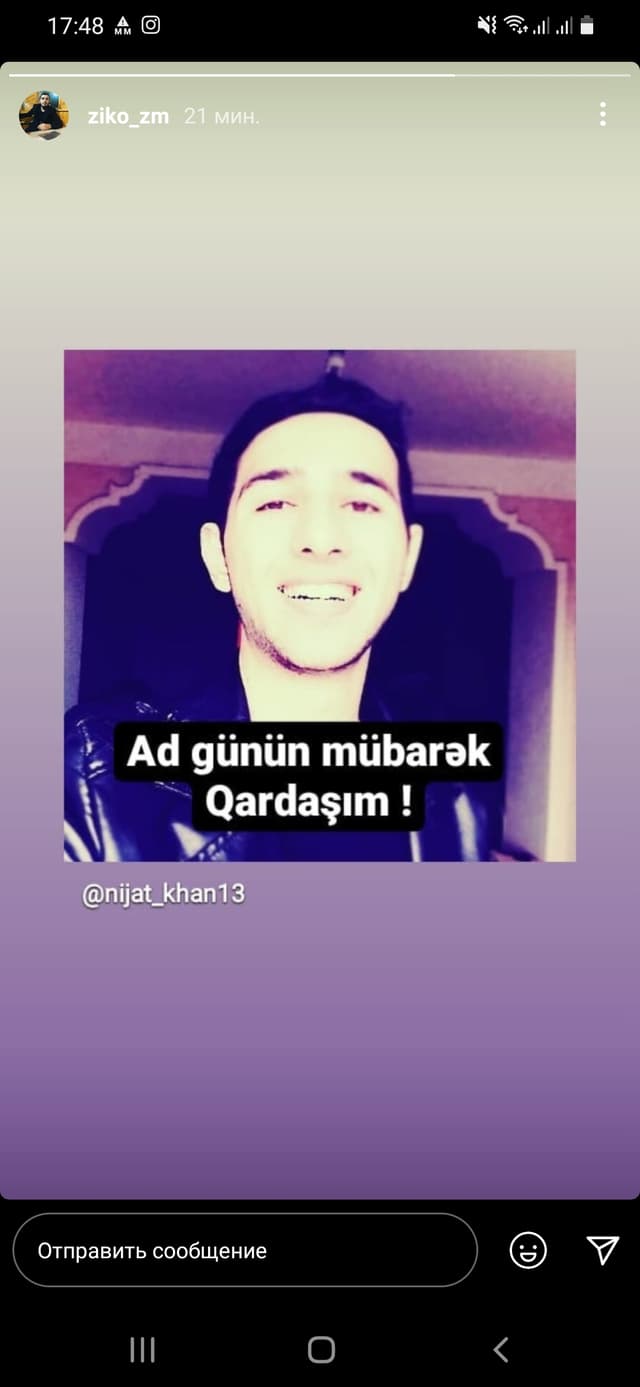Open the story overflow menu
This screenshot has width=640, height=1387.
(602, 114)
